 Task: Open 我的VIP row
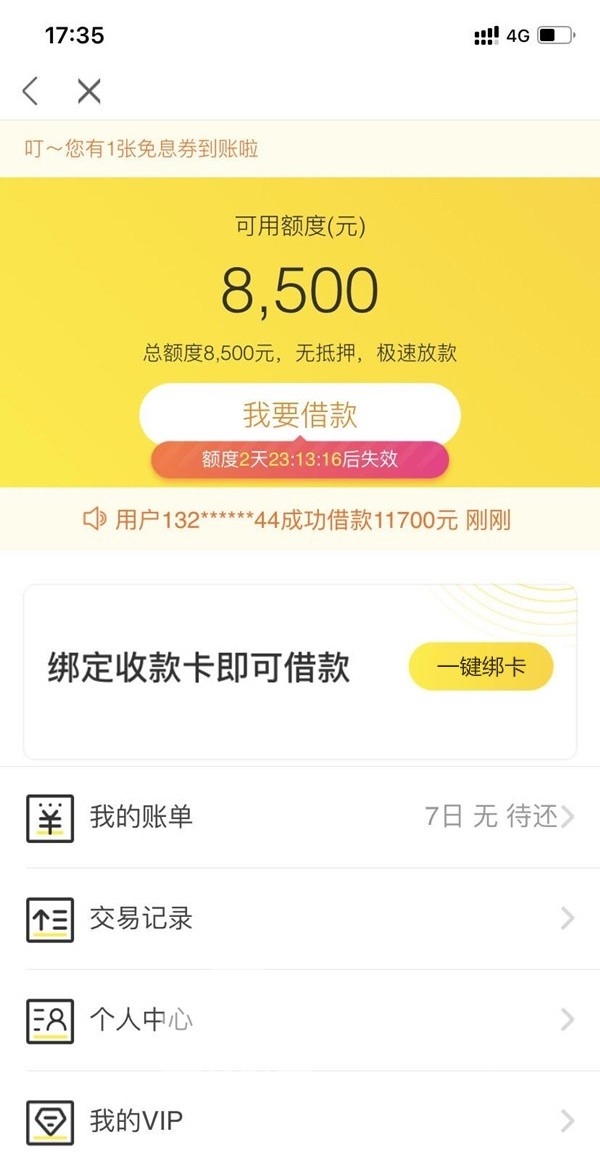click(300, 1120)
